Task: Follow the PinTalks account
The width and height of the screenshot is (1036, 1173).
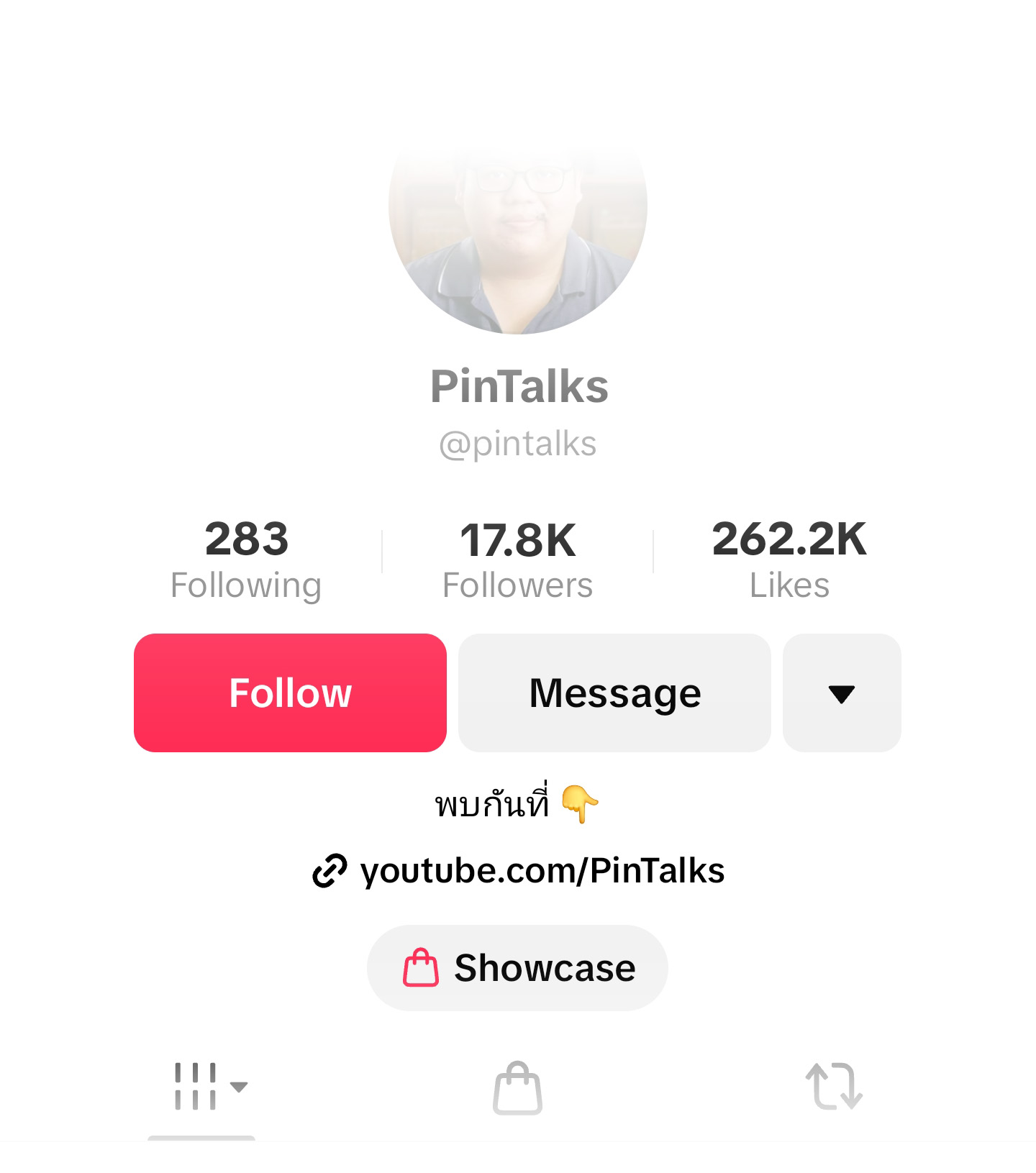Action: tap(290, 693)
